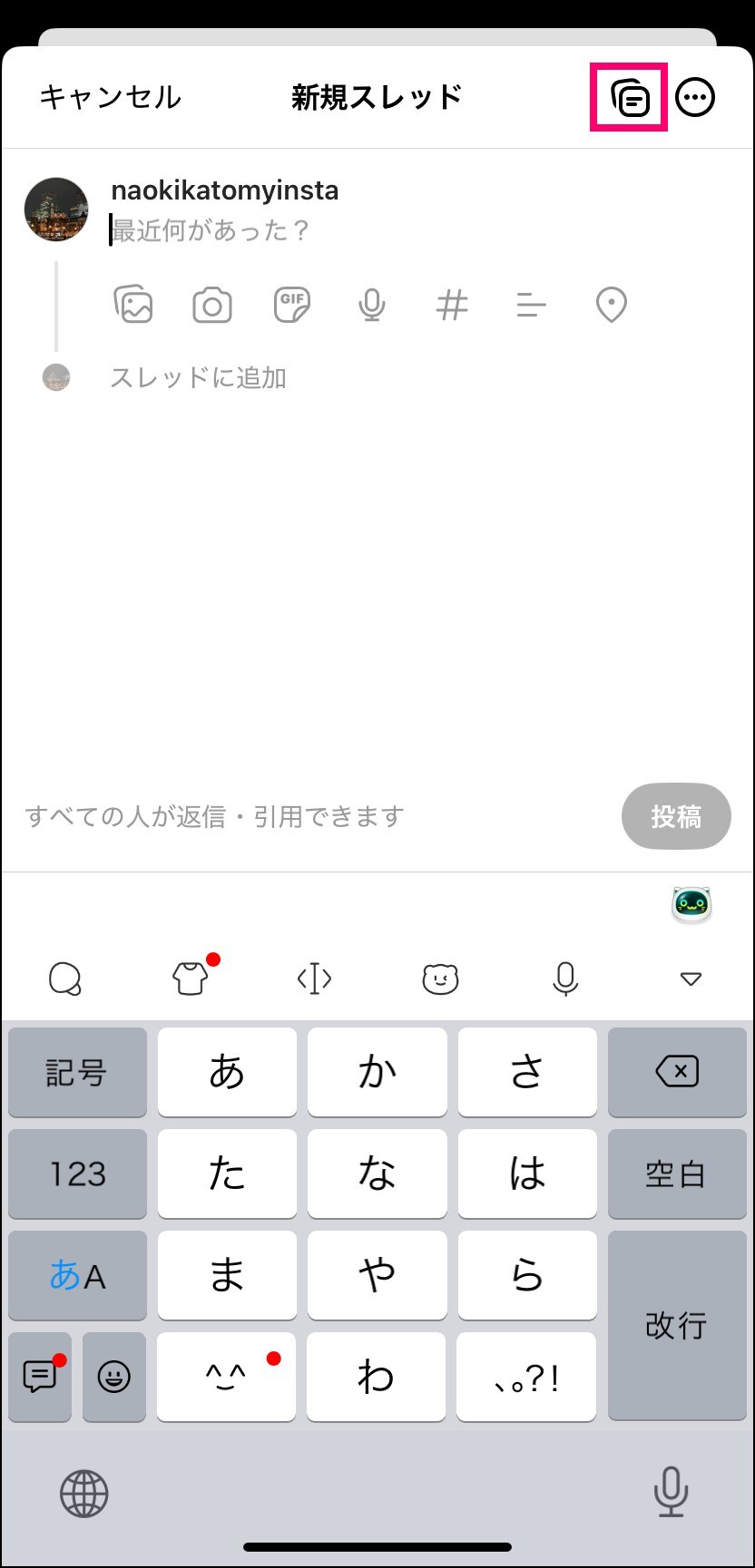Image resolution: width=755 pixels, height=1568 pixels.
Task: Tap the backspace key
Action: 677,1072
